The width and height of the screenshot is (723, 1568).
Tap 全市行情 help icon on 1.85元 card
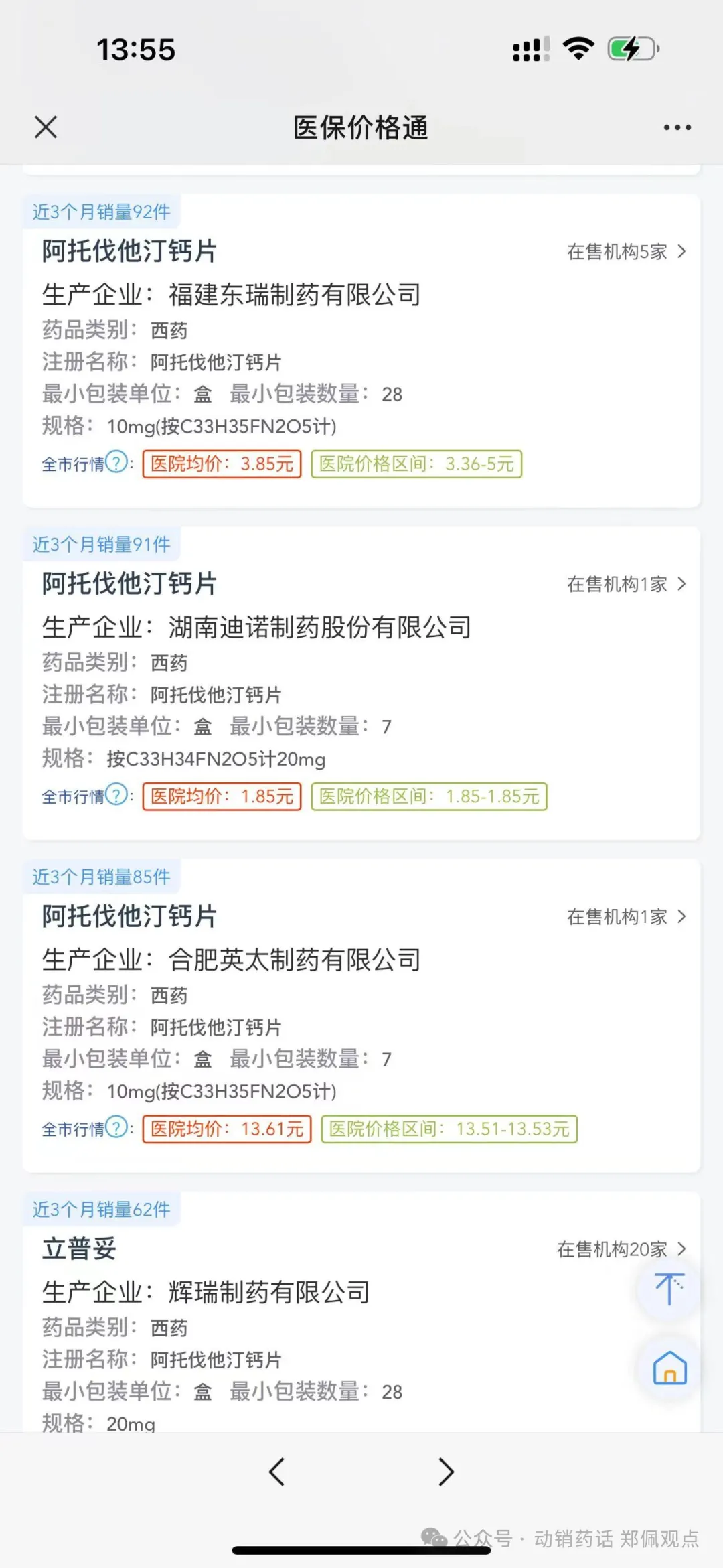[117, 795]
